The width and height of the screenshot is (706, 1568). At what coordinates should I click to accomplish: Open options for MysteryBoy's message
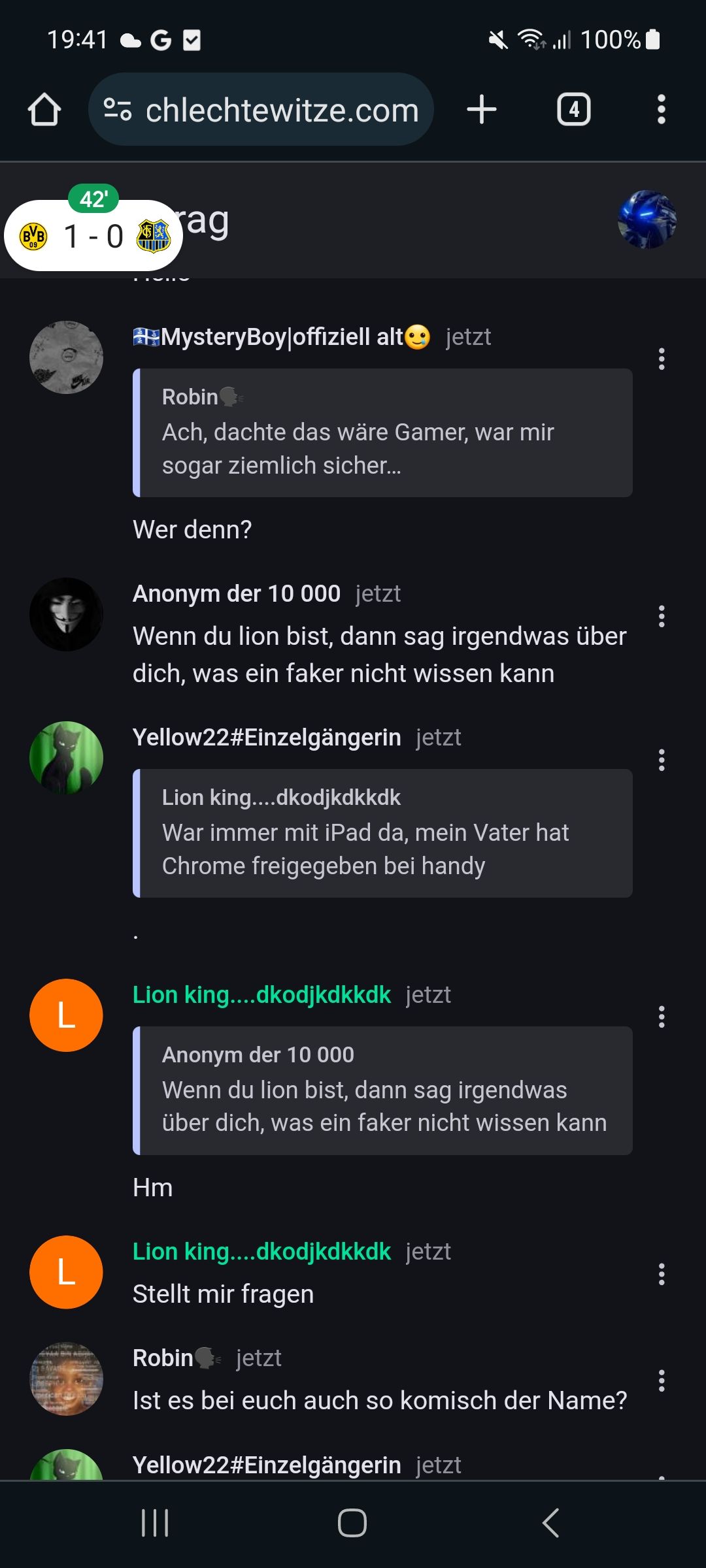pyautogui.click(x=662, y=359)
